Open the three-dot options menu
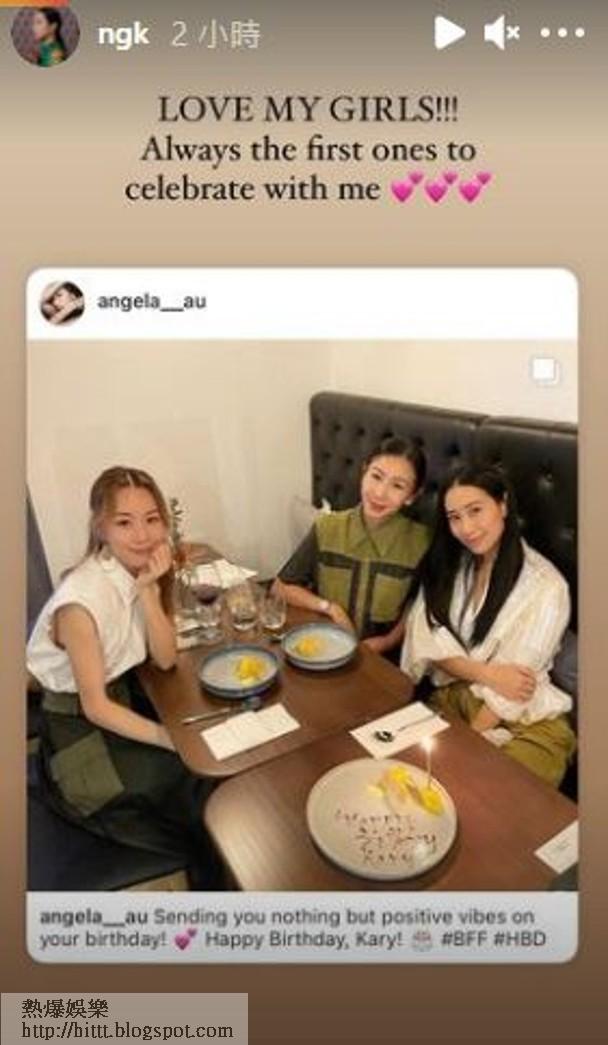The image size is (608, 1045). point(562,33)
